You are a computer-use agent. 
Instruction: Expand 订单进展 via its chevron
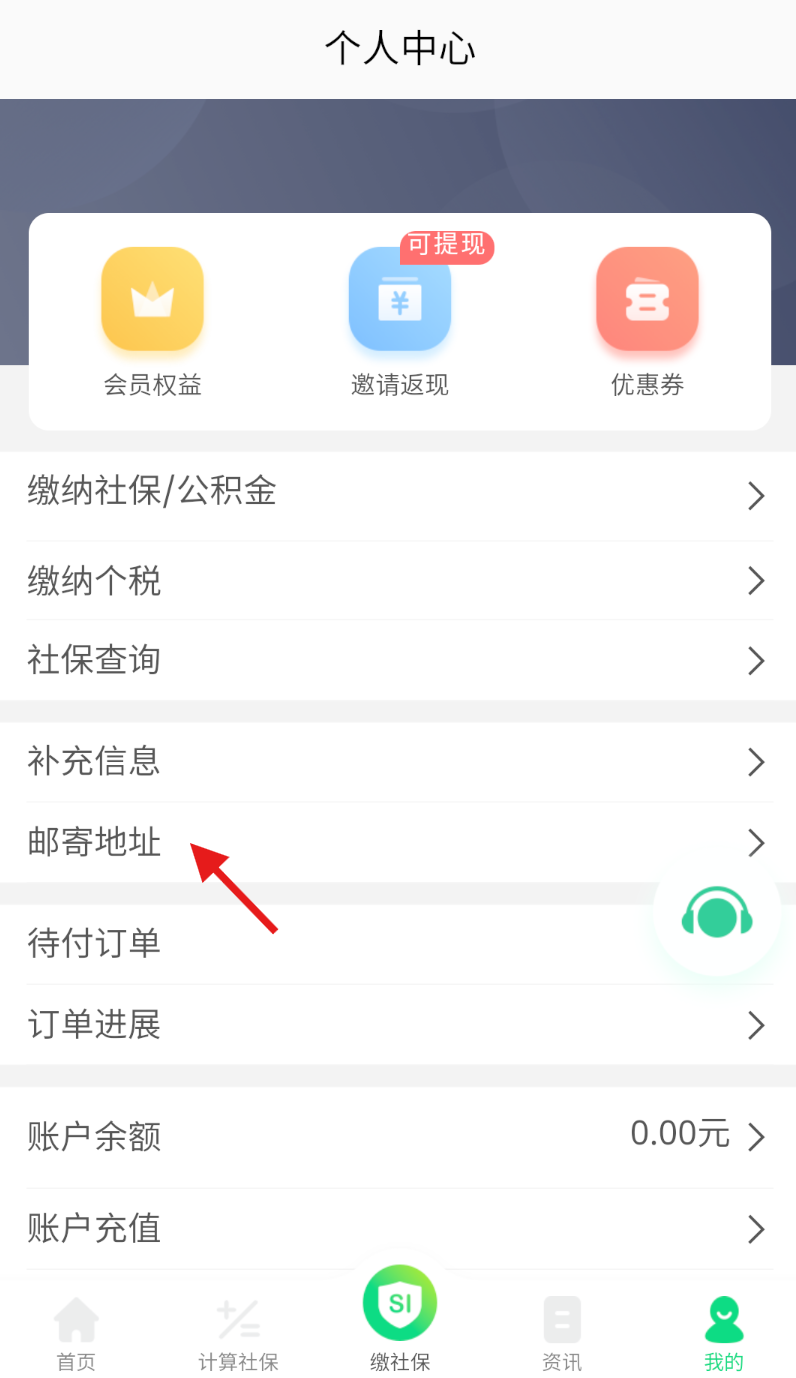(x=756, y=1024)
